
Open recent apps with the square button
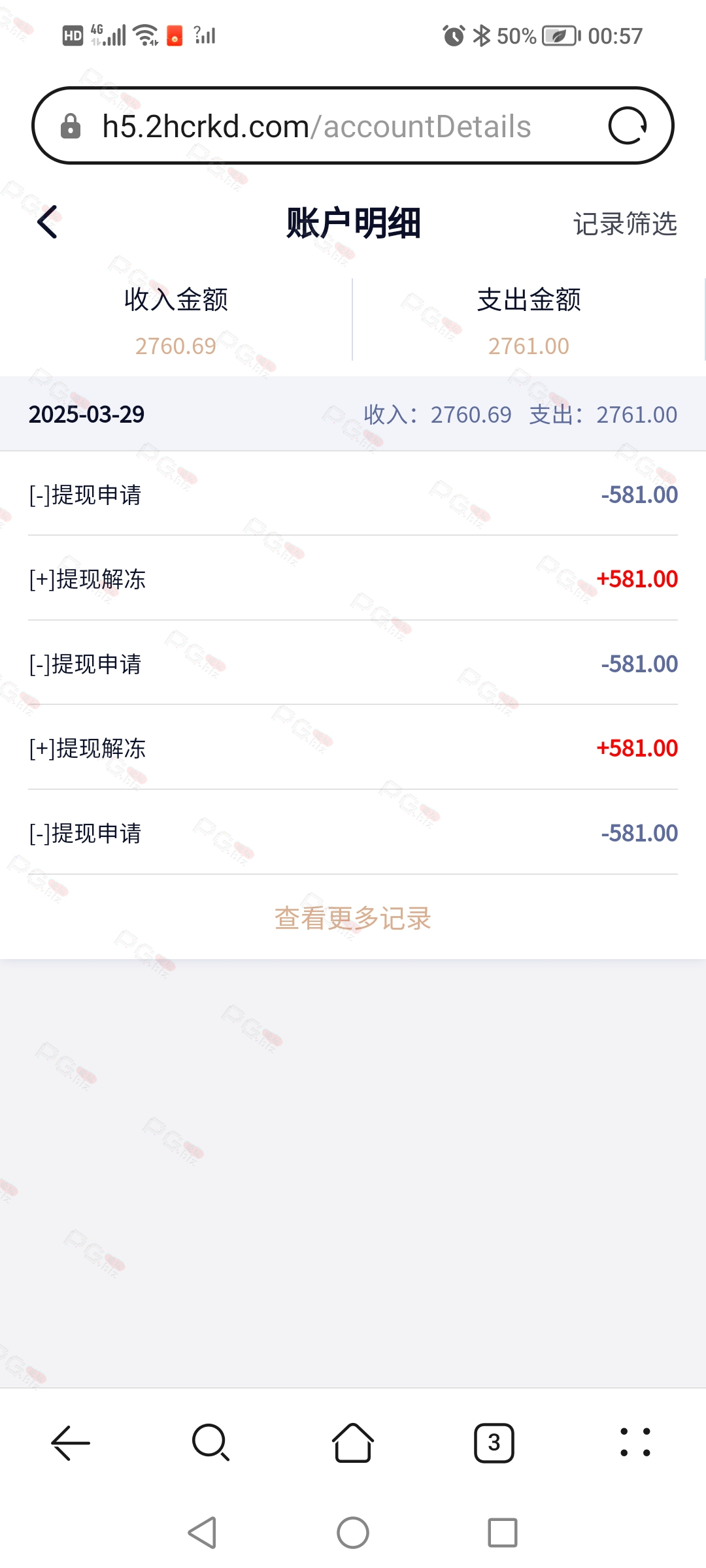tap(503, 1532)
